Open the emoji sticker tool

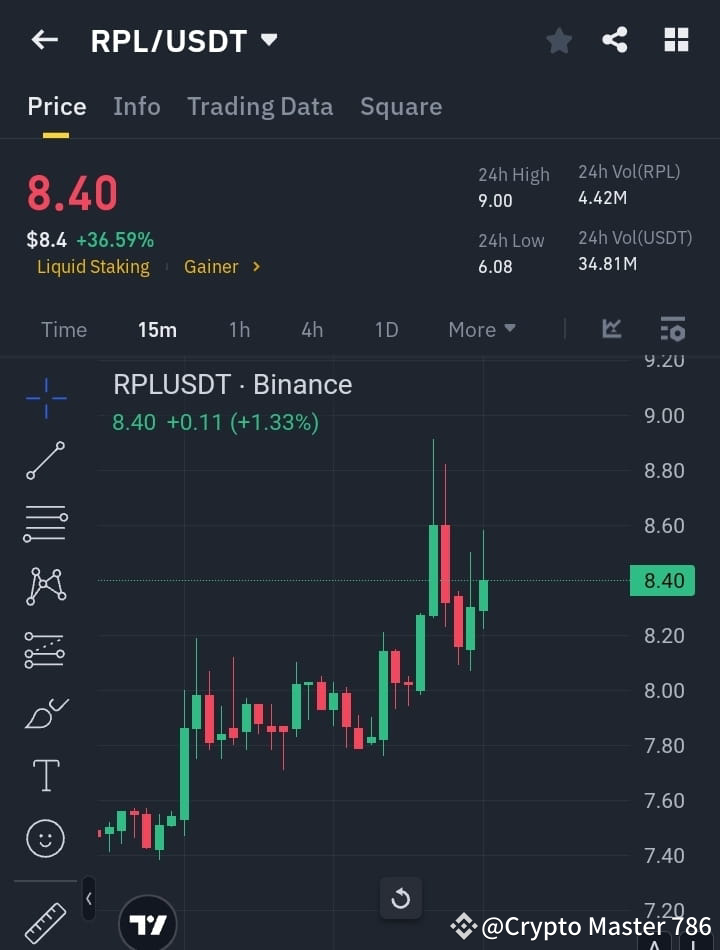(x=45, y=838)
